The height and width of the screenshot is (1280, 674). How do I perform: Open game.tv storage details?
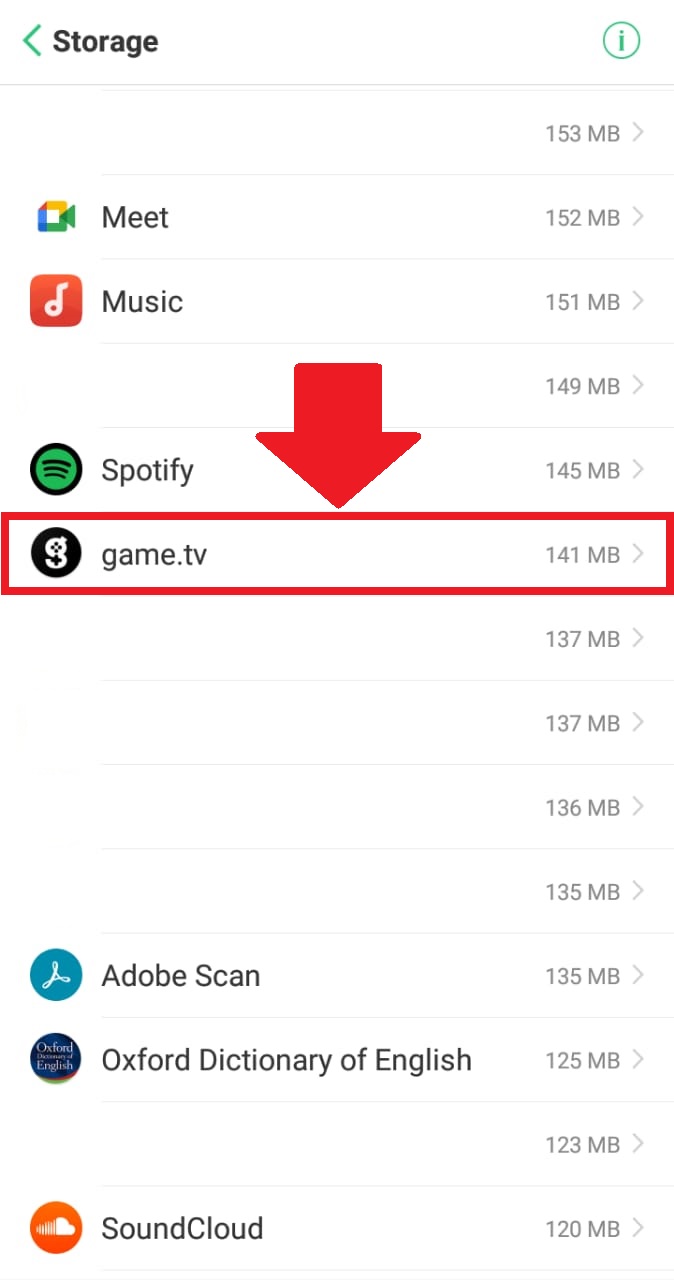337,553
